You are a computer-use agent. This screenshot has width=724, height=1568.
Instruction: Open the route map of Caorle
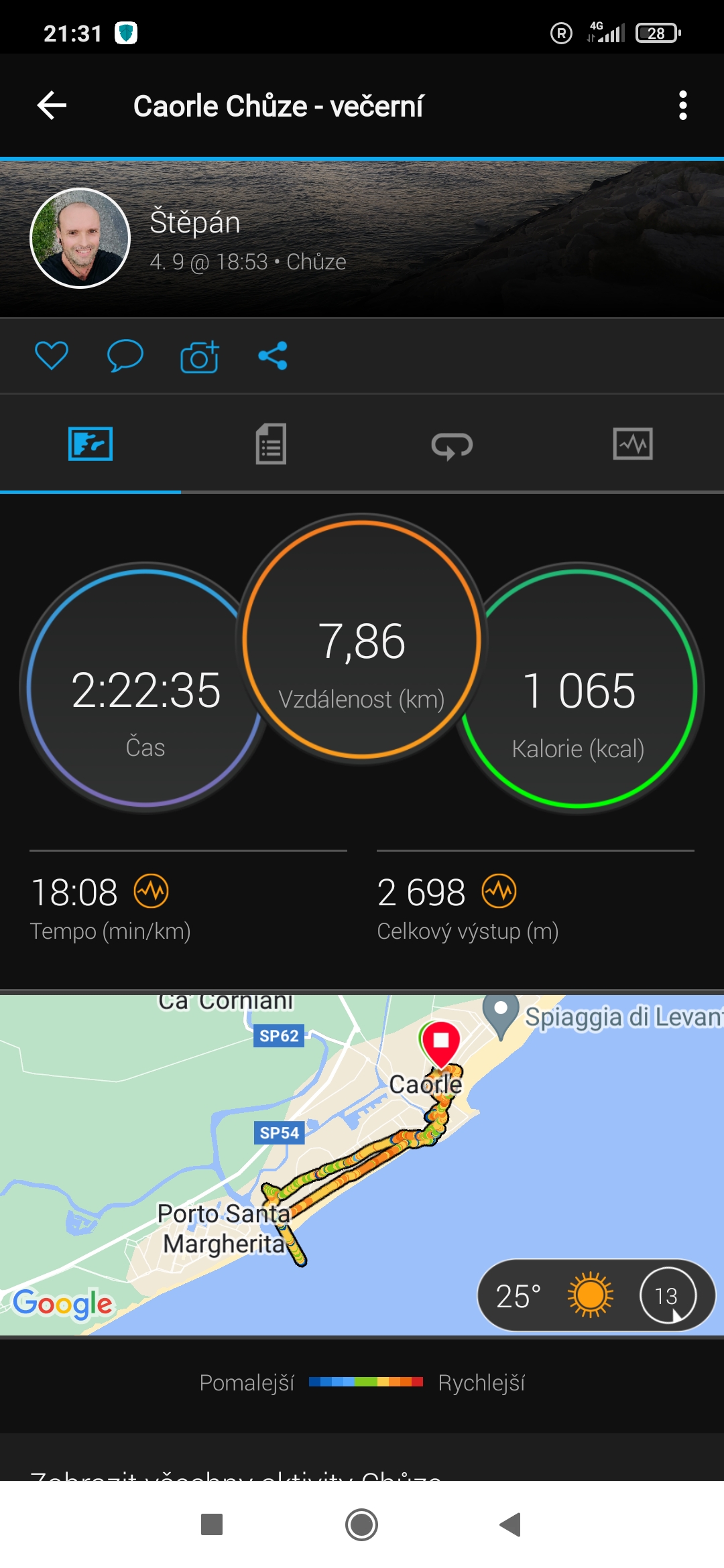362,1165
